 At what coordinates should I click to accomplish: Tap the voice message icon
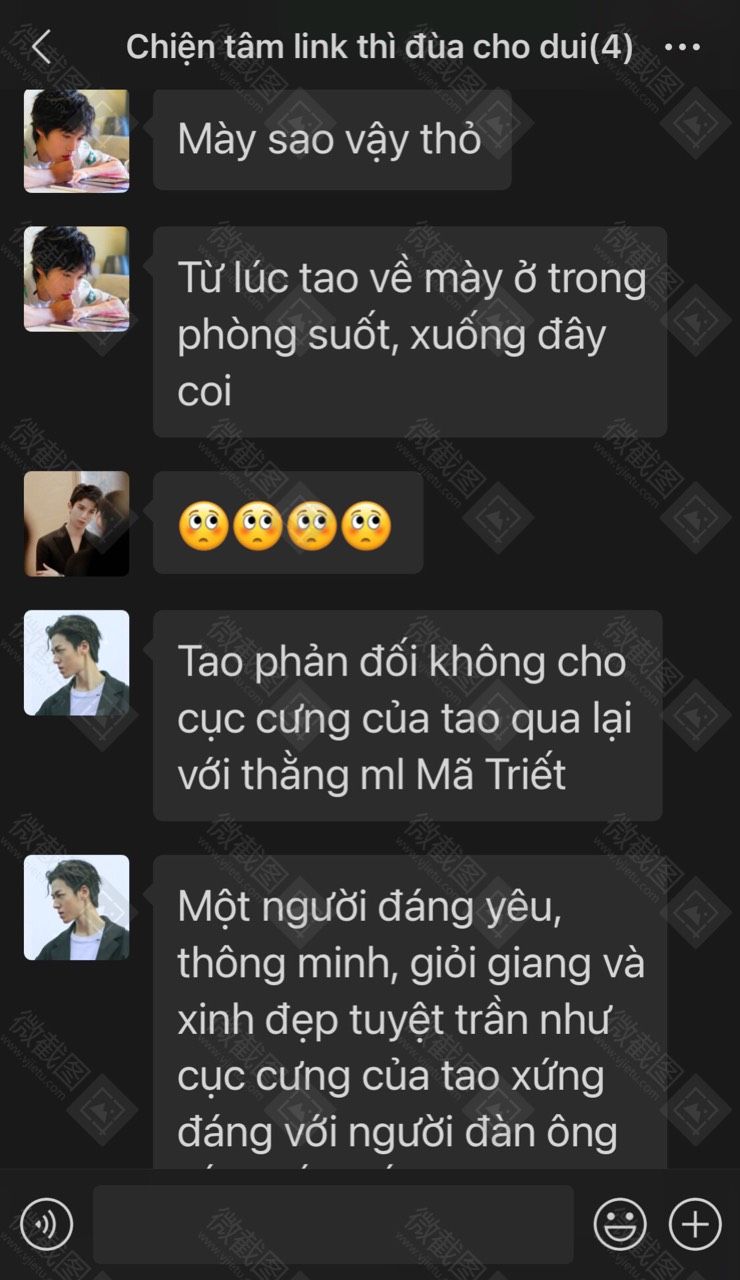pyautogui.click(x=47, y=1223)
